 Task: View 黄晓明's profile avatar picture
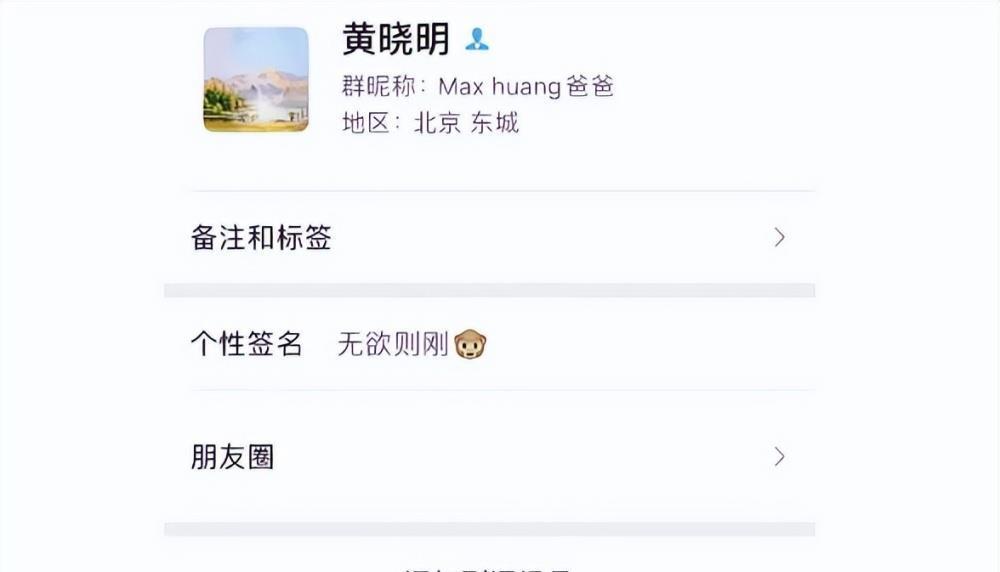click(x=256, y=80)
